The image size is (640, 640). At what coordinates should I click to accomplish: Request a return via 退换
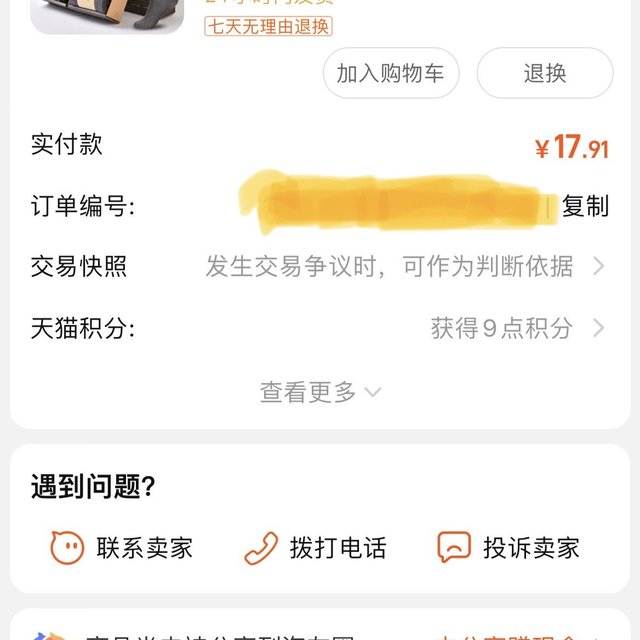click(544, 73)
